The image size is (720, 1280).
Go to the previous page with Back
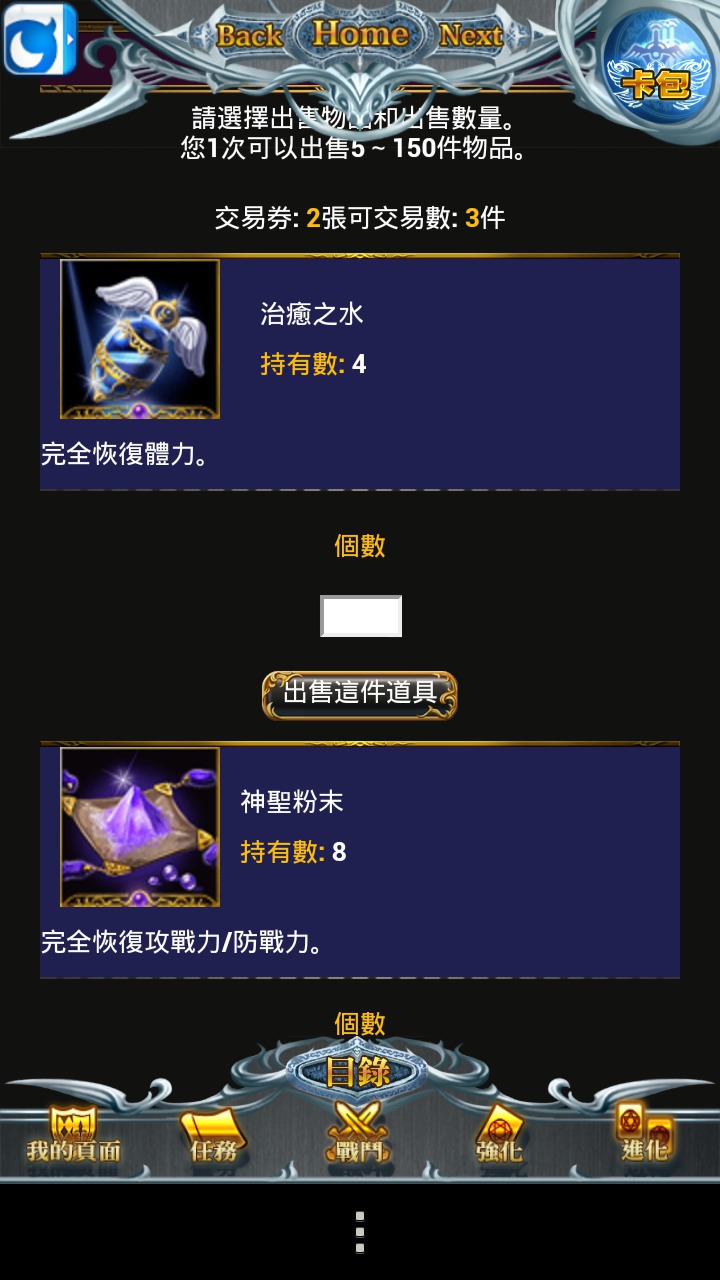point(250,36)
